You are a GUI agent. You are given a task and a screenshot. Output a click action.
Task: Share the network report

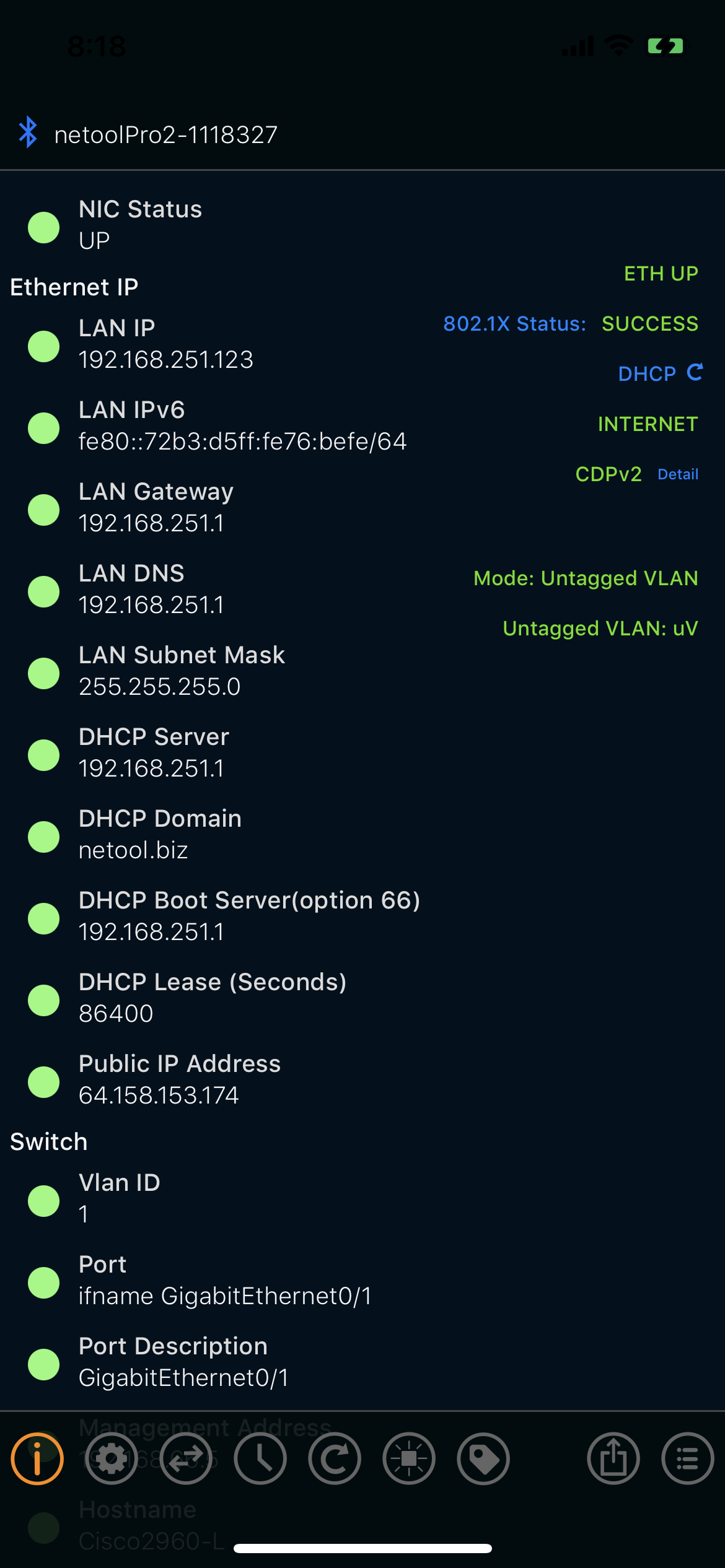click(x=613, y=1458)
